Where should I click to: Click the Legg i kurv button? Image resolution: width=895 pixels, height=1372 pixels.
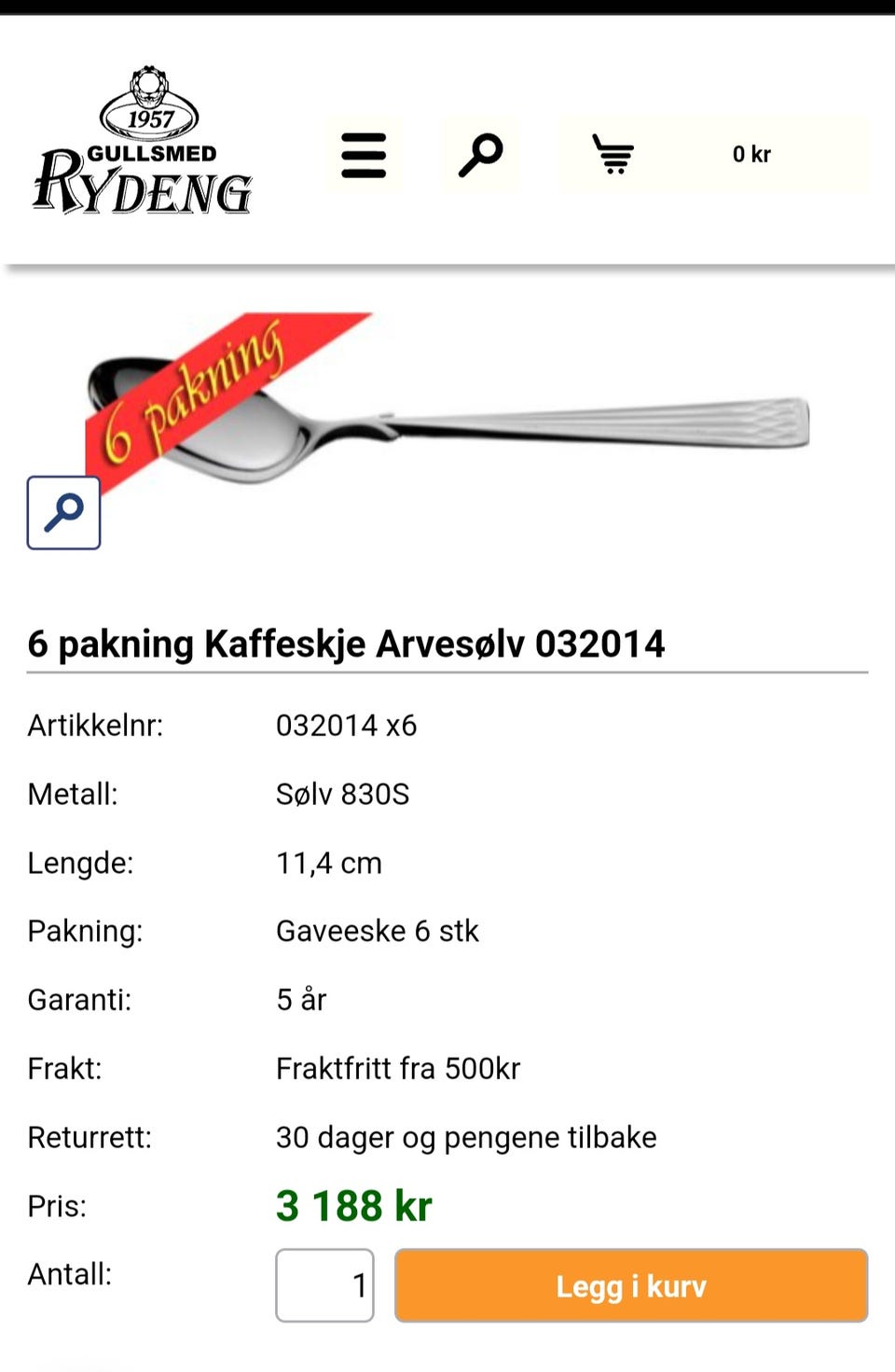[x=631, y=1286]
